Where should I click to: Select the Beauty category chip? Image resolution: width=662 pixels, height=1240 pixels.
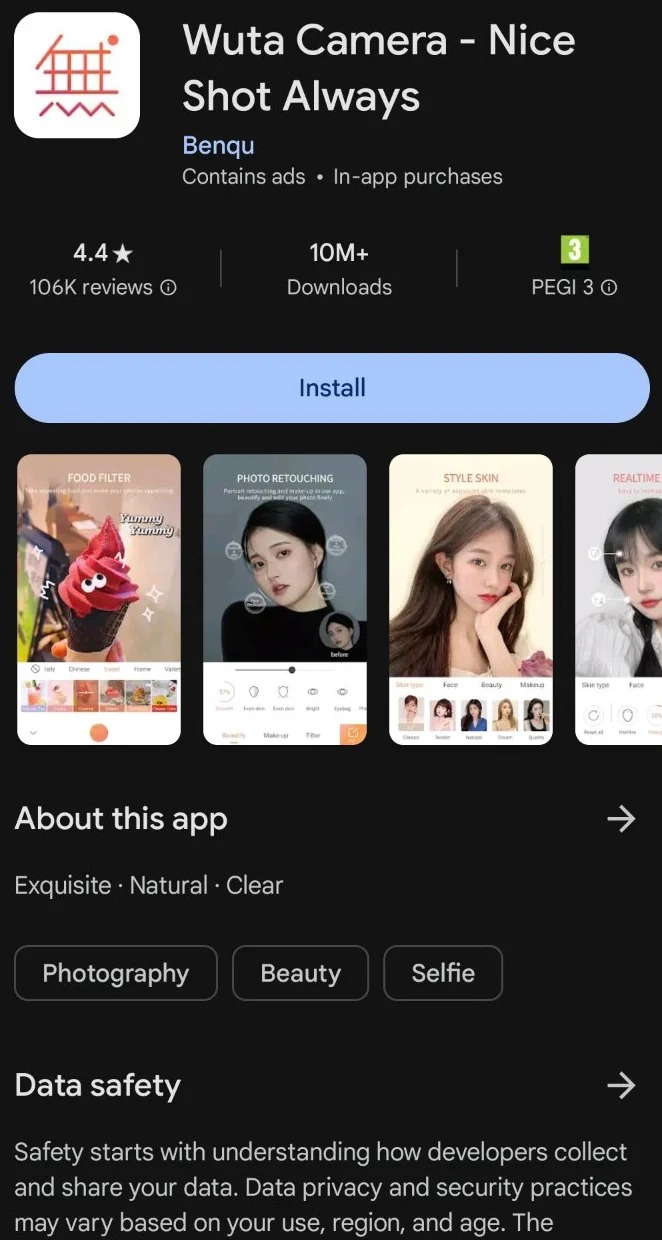300,973
